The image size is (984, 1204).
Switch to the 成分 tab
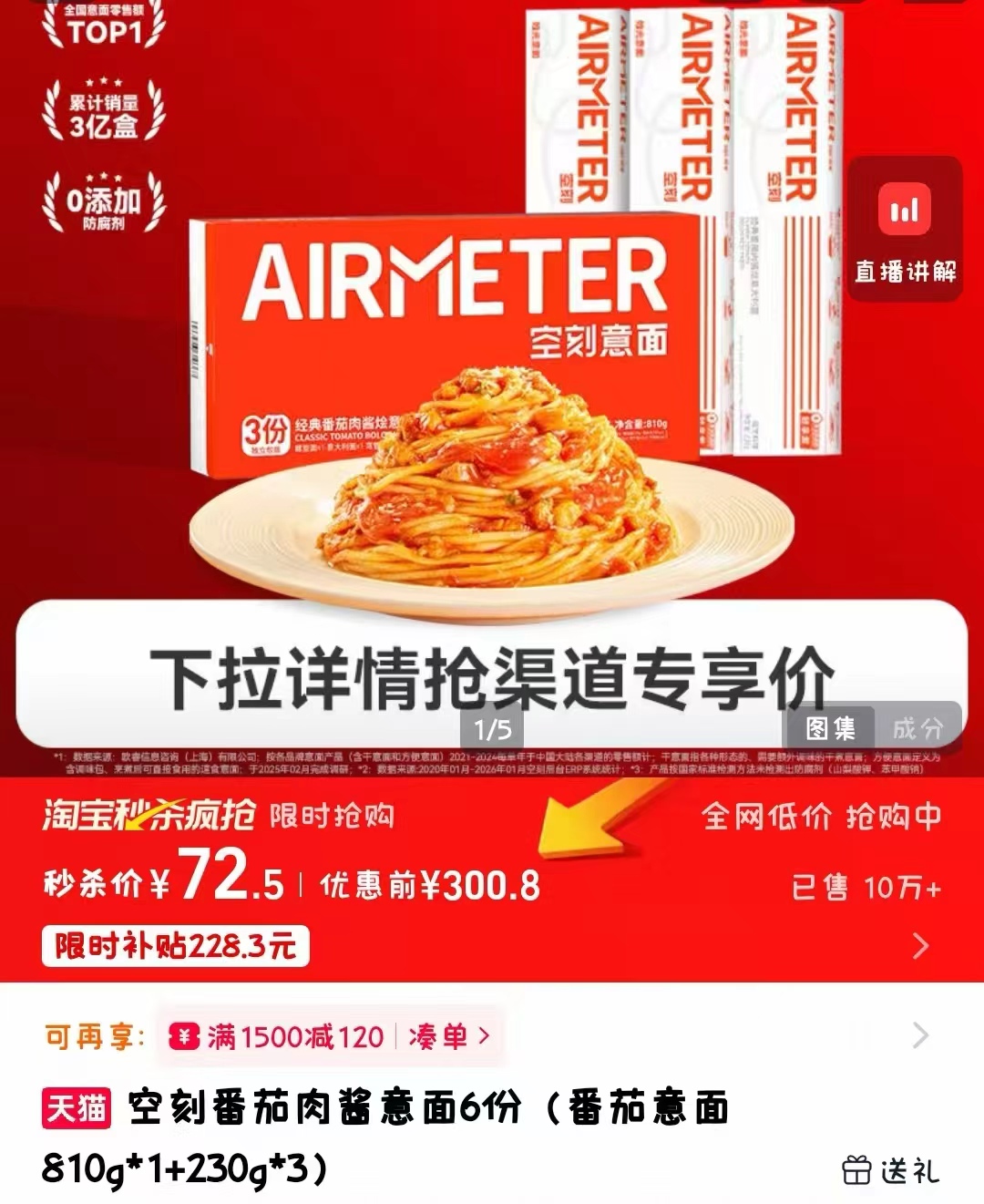[x=917, y=728]
